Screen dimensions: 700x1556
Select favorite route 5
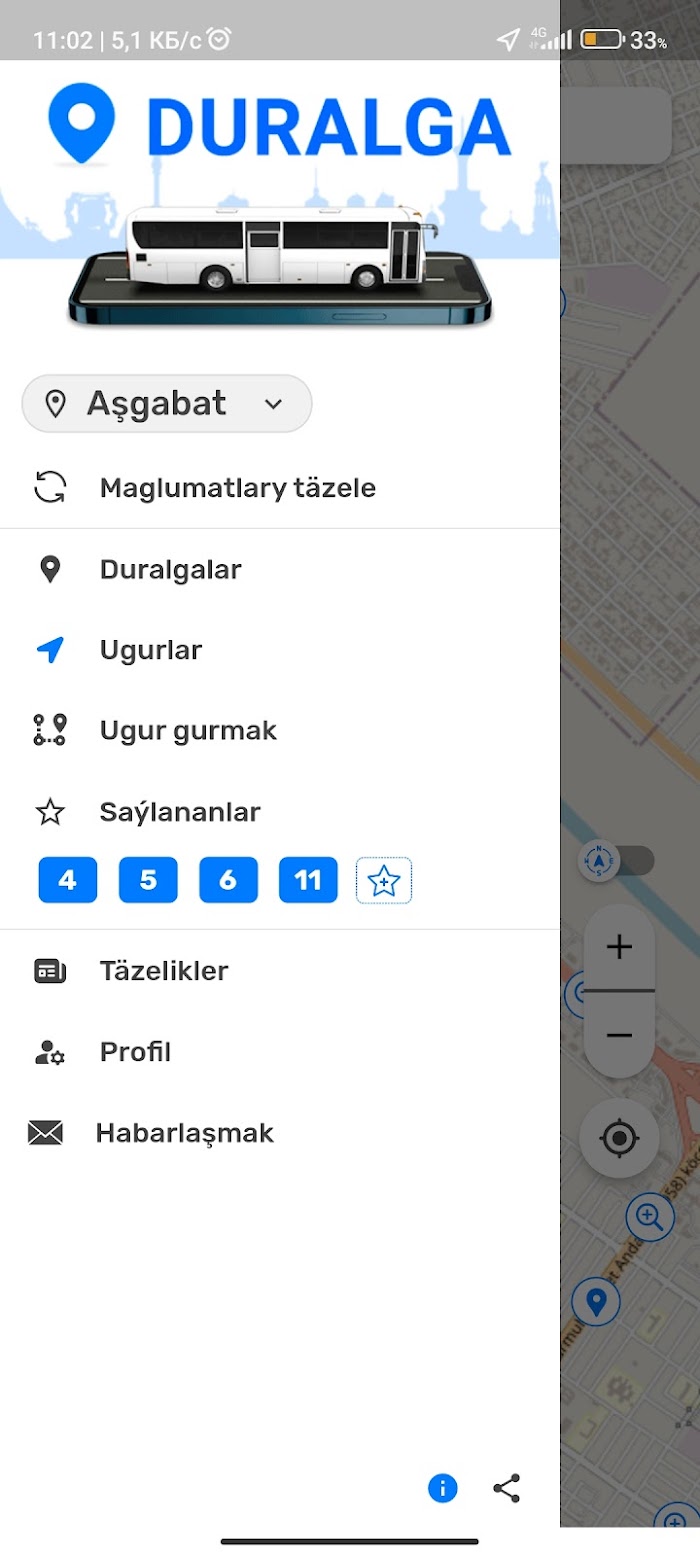tap(148, 880)
